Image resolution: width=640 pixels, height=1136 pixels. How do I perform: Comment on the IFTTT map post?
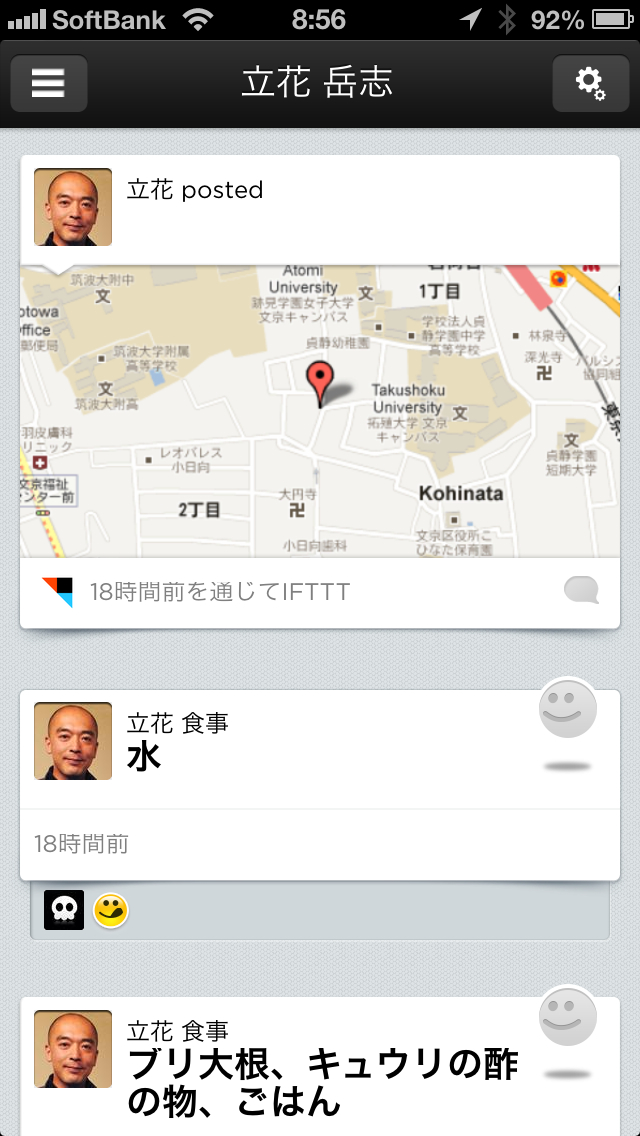pos(581,590)
